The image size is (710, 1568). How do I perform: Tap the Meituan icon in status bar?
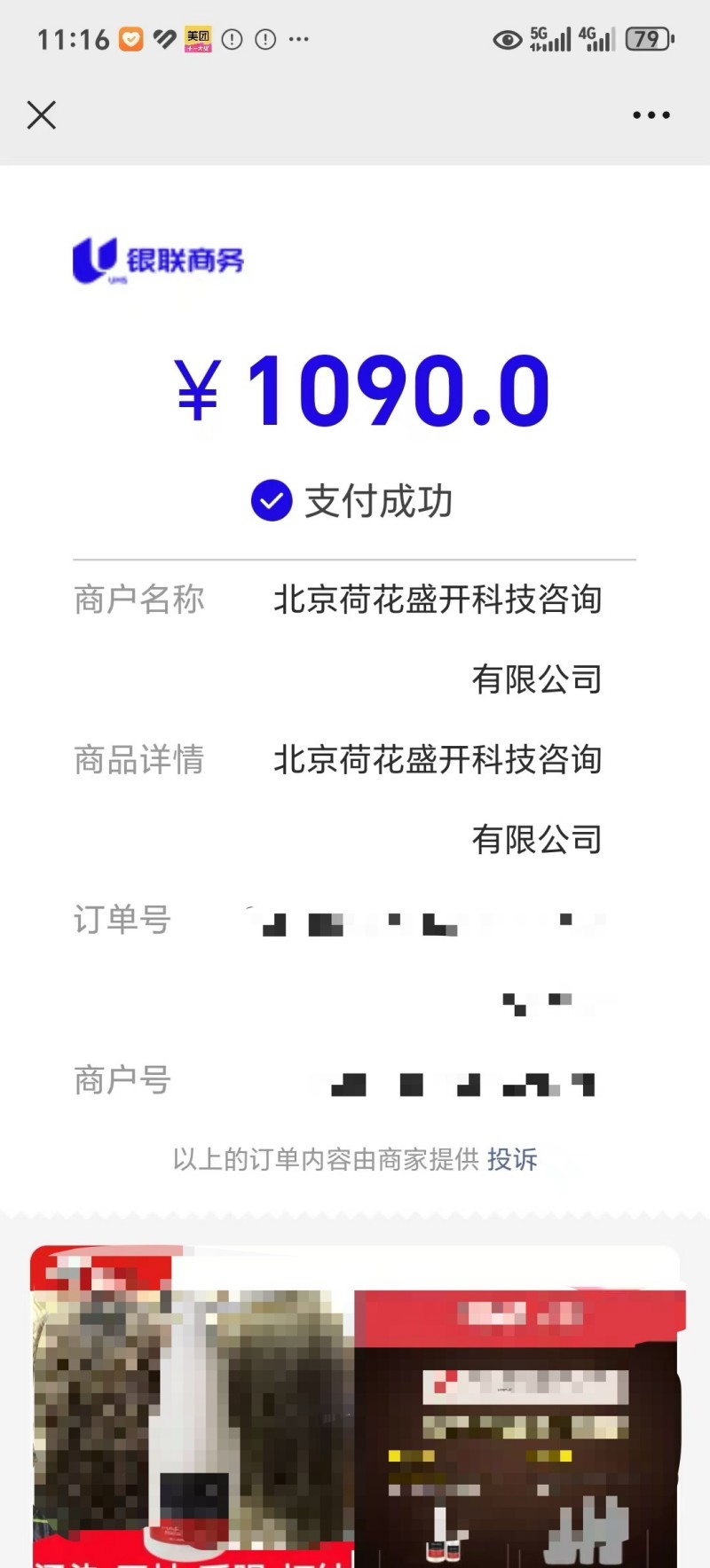(199, 37)
